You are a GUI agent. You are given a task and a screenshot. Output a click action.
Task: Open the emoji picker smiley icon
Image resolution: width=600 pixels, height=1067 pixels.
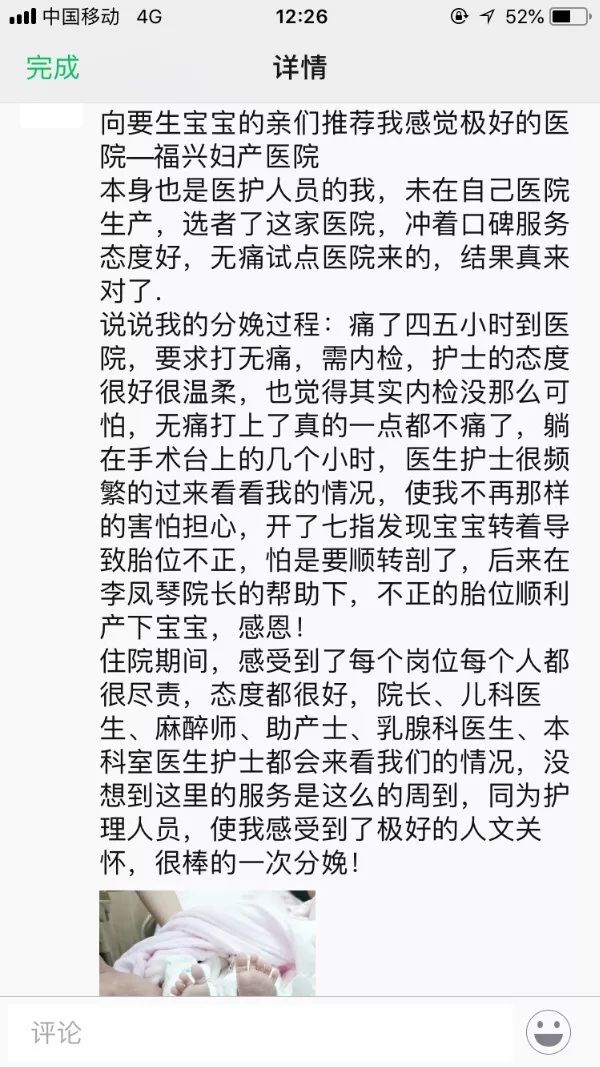point(549,1032)
